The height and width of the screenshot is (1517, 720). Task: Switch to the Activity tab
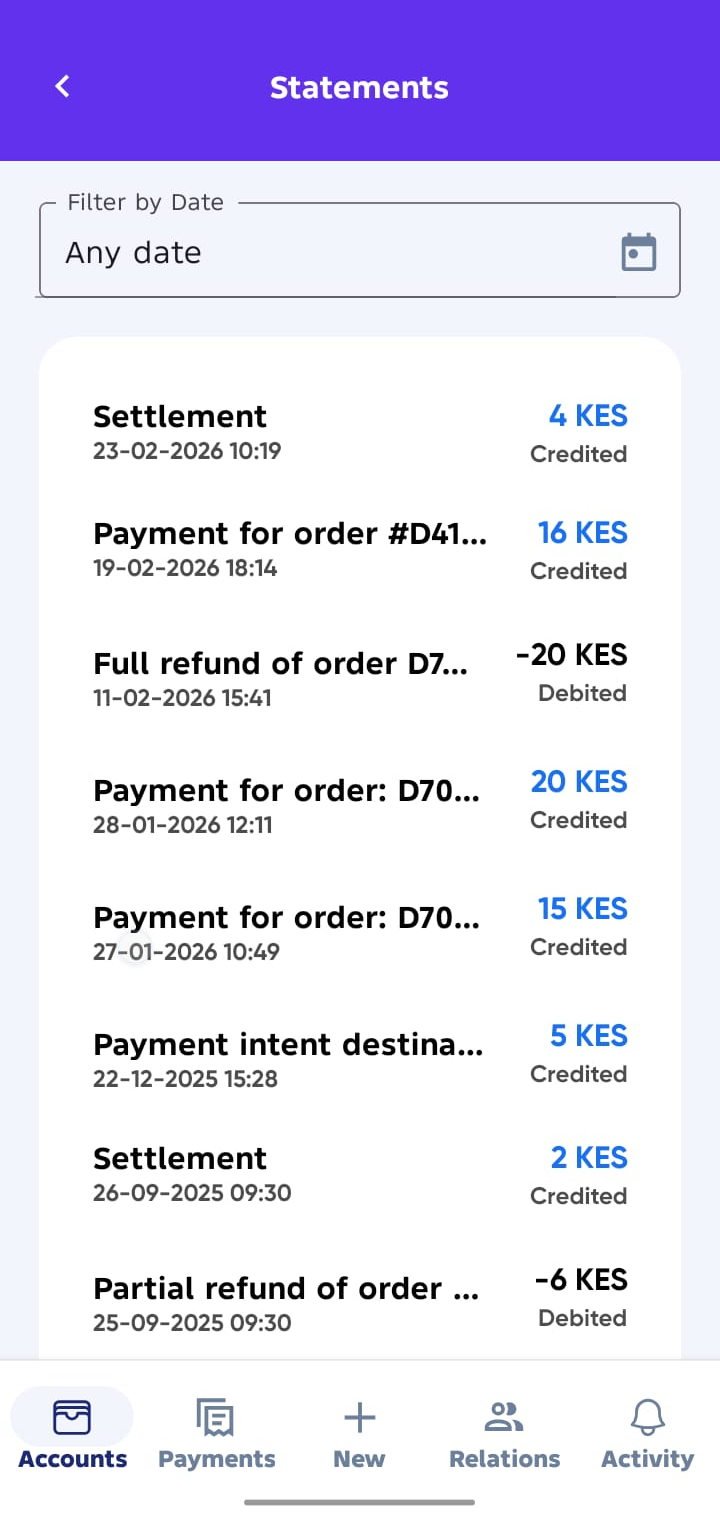[x=646, y=1432]
